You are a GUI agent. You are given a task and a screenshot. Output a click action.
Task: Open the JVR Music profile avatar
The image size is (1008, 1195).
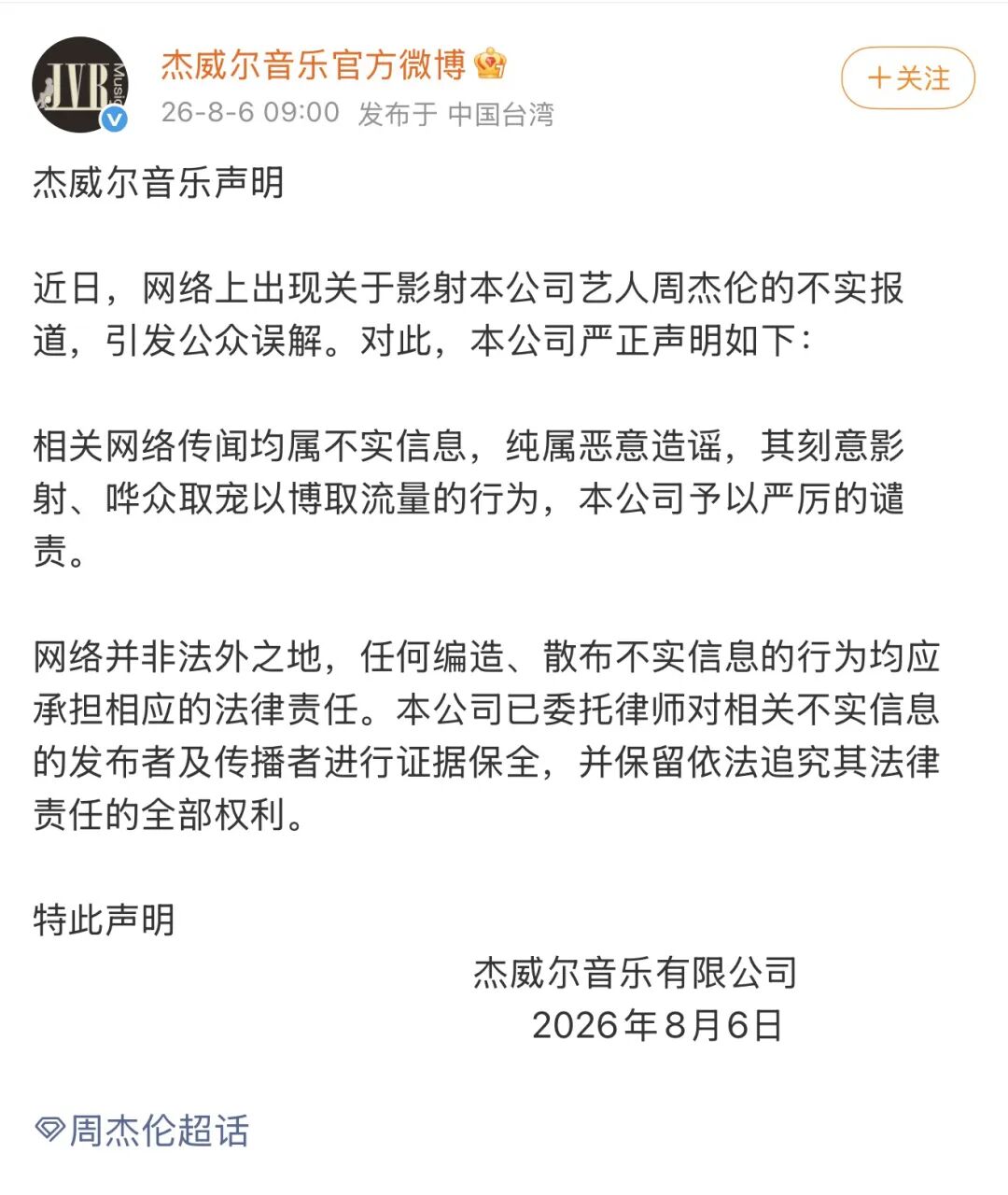[80, 85]
